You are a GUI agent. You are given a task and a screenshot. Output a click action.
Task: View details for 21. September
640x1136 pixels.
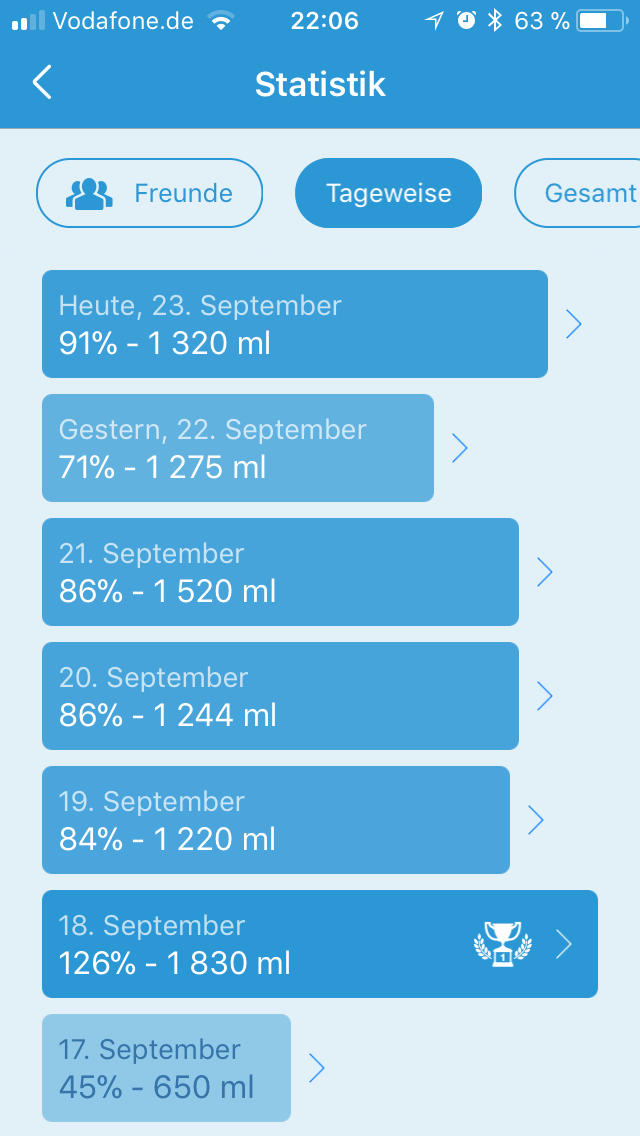click(x=280, y=572)
